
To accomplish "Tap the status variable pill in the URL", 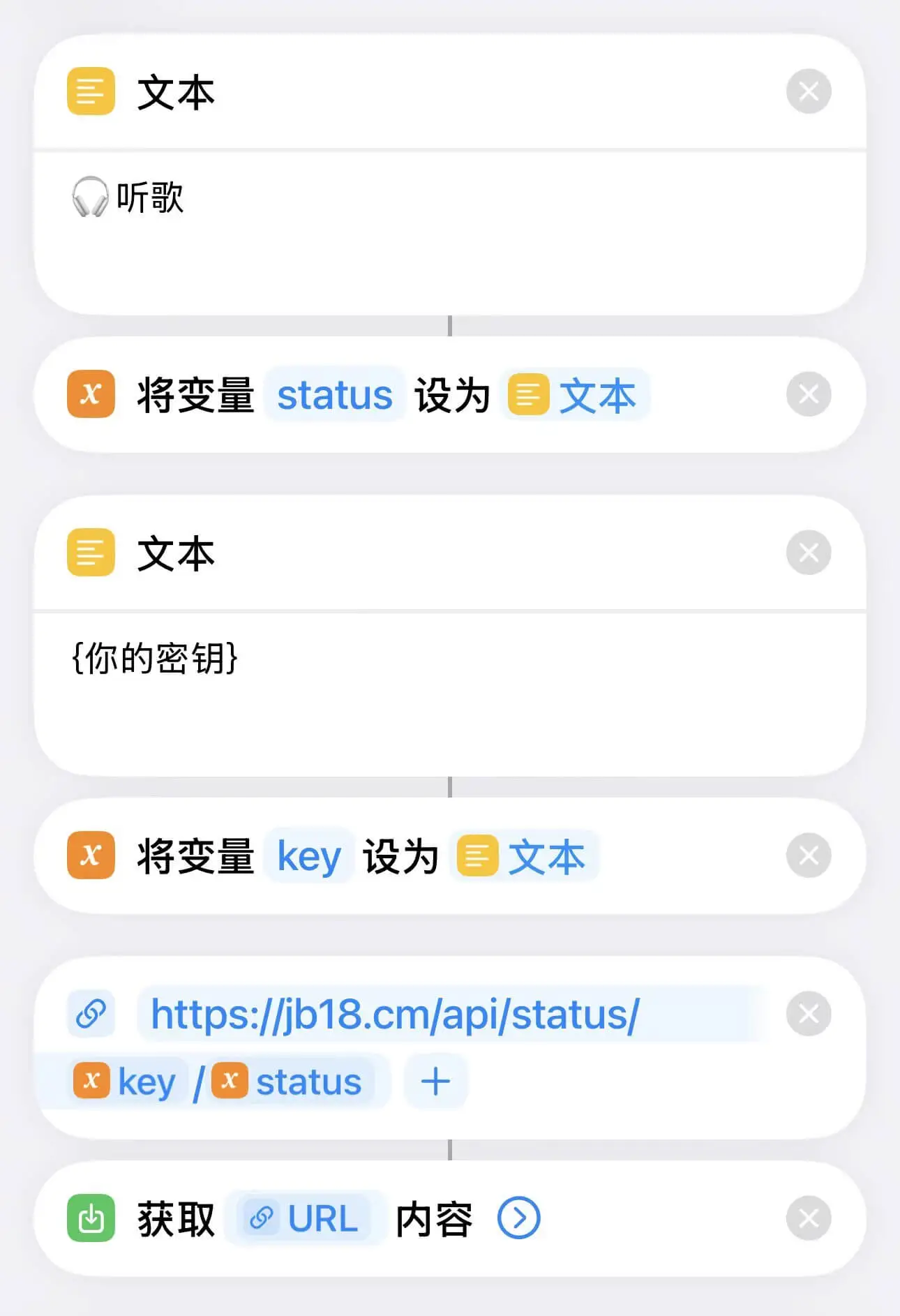I will [x=293, y=1081].
